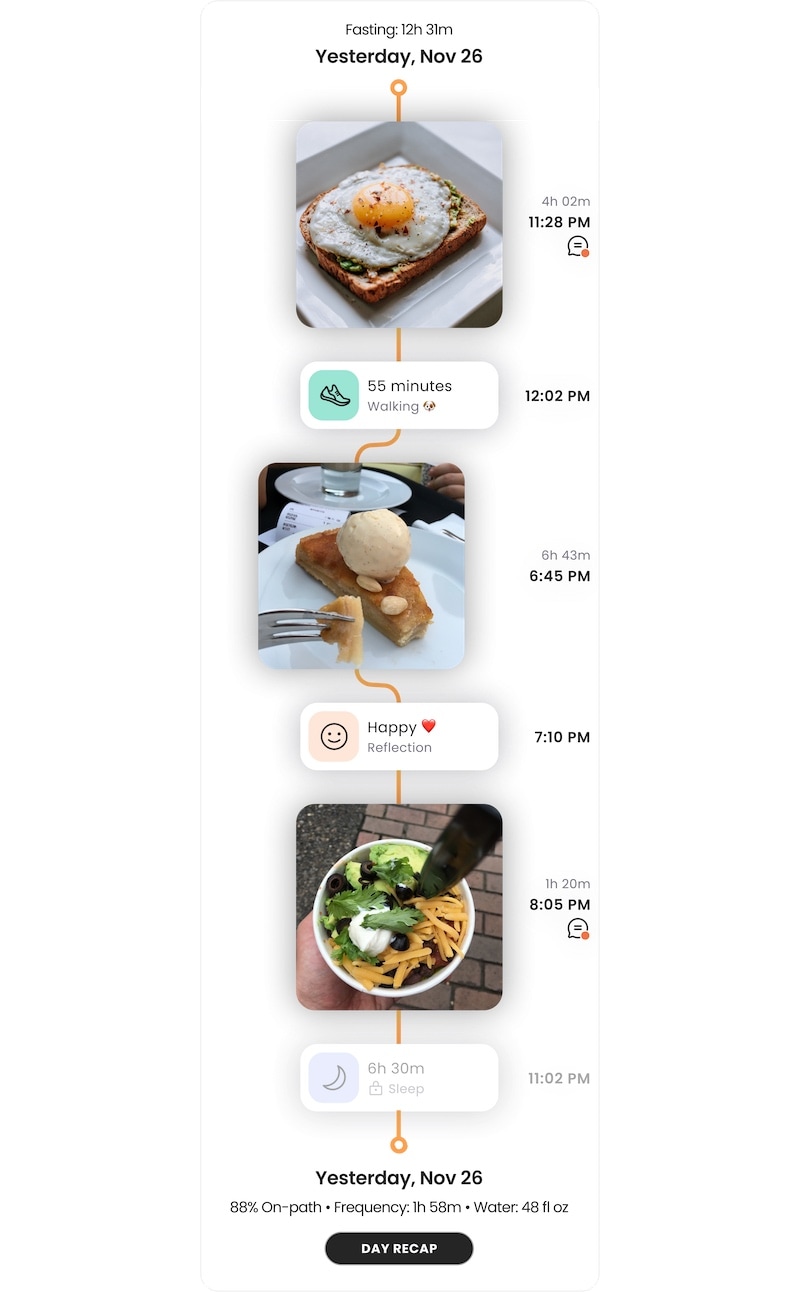Open the taco bowl meal photo
800x1292 pixels.
[x=399, y=907]
